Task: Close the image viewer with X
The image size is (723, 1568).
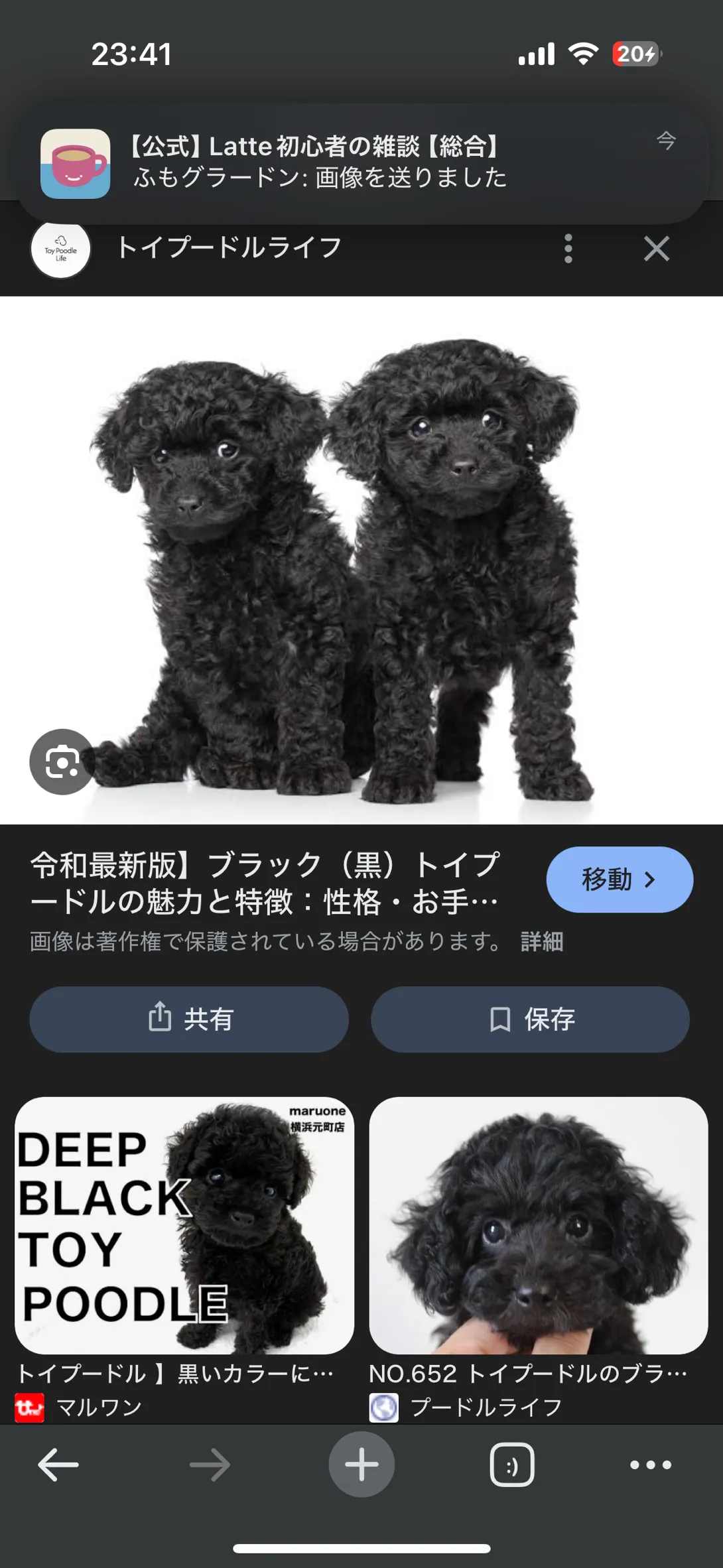Action: (656, 249)
